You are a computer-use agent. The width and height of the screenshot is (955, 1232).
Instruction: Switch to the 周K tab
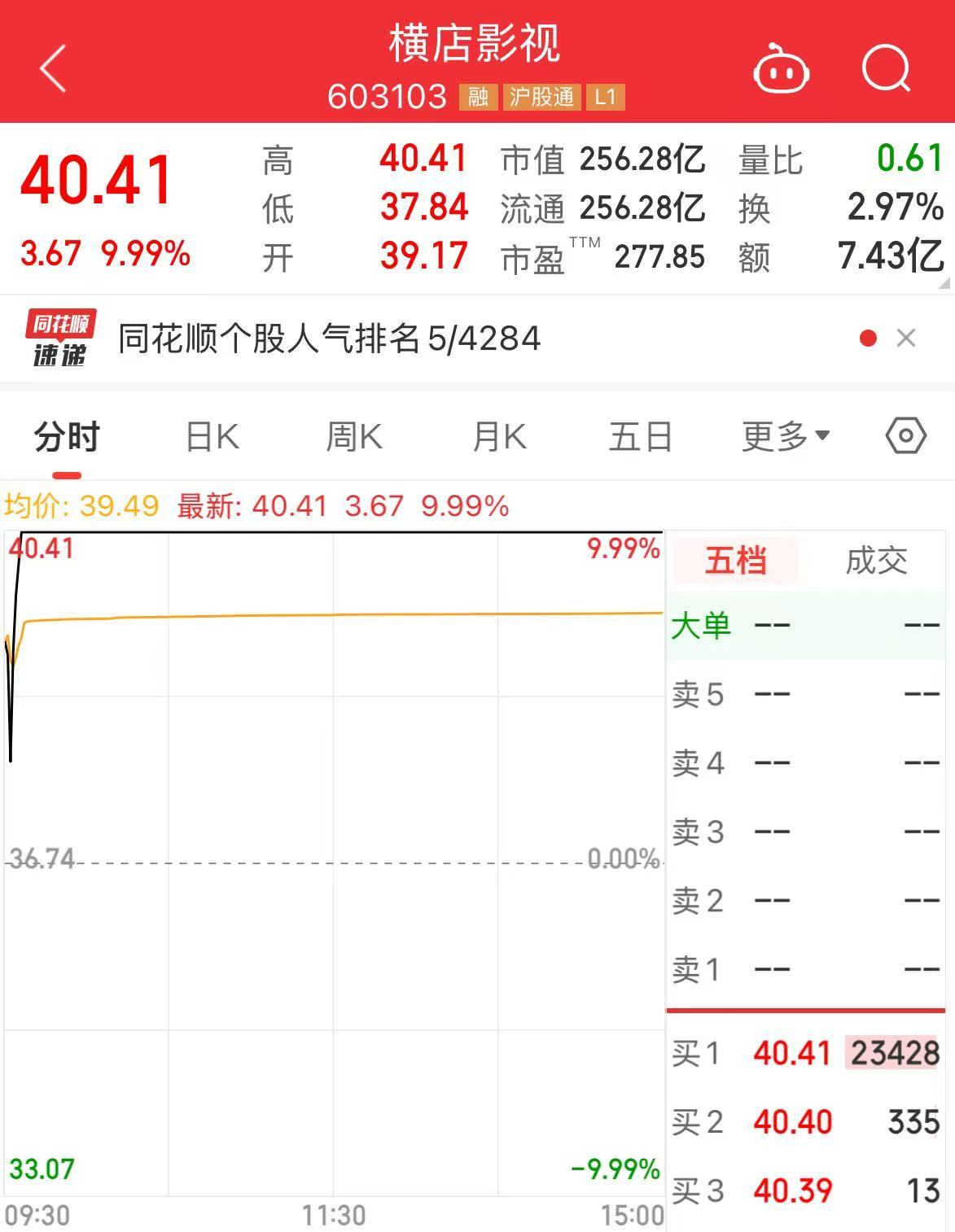tap(353, 437)
